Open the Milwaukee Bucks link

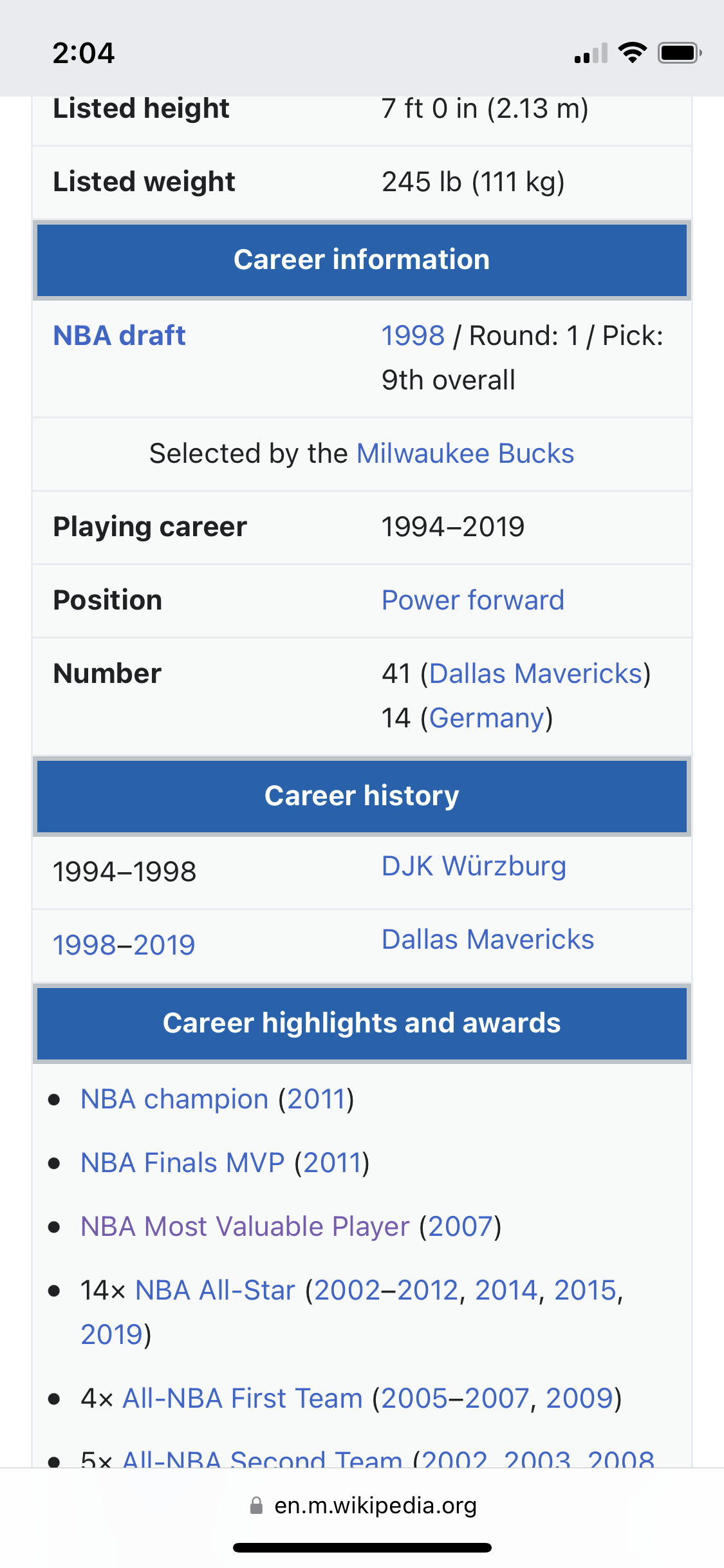coord(465,453)
